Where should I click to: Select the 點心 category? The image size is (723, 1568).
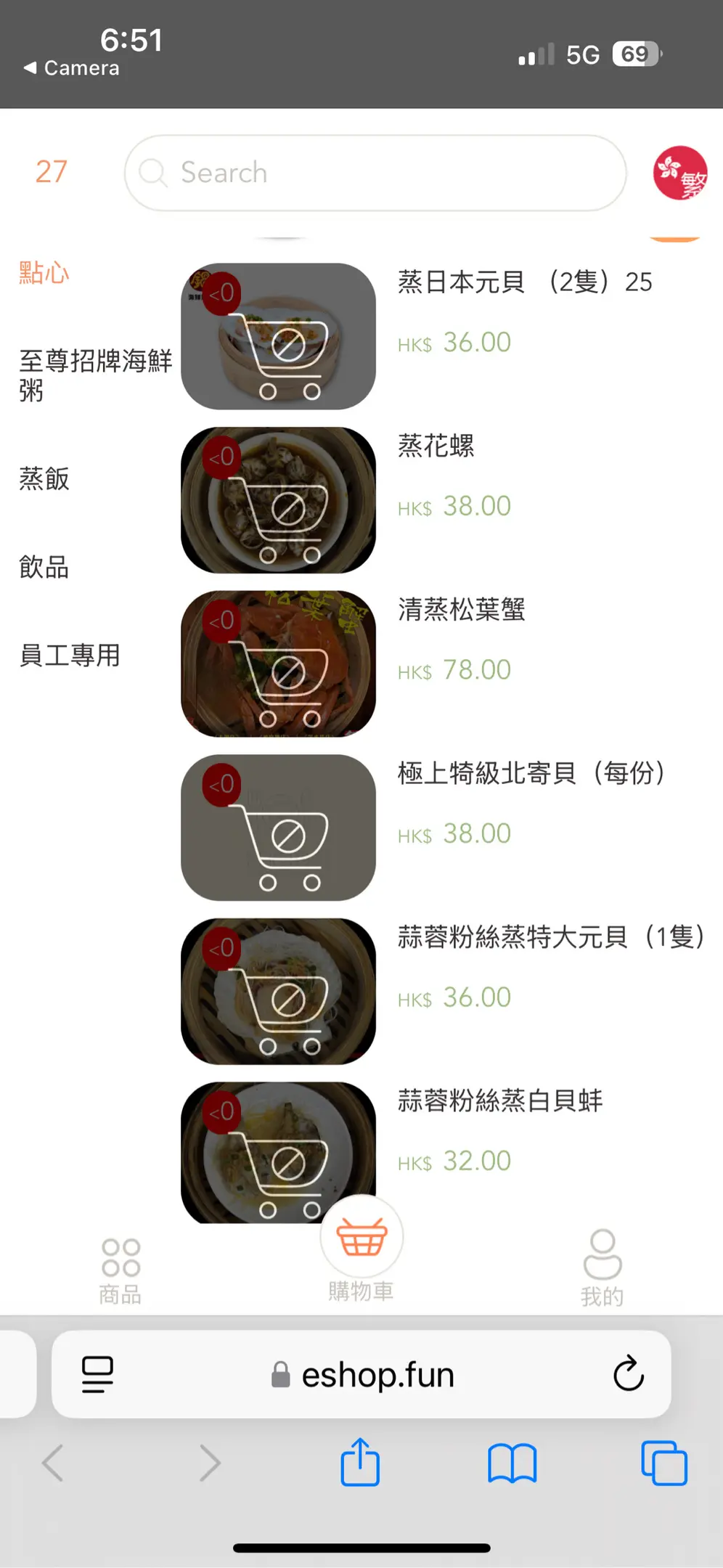pyautogui.click(x=44, y=273)
